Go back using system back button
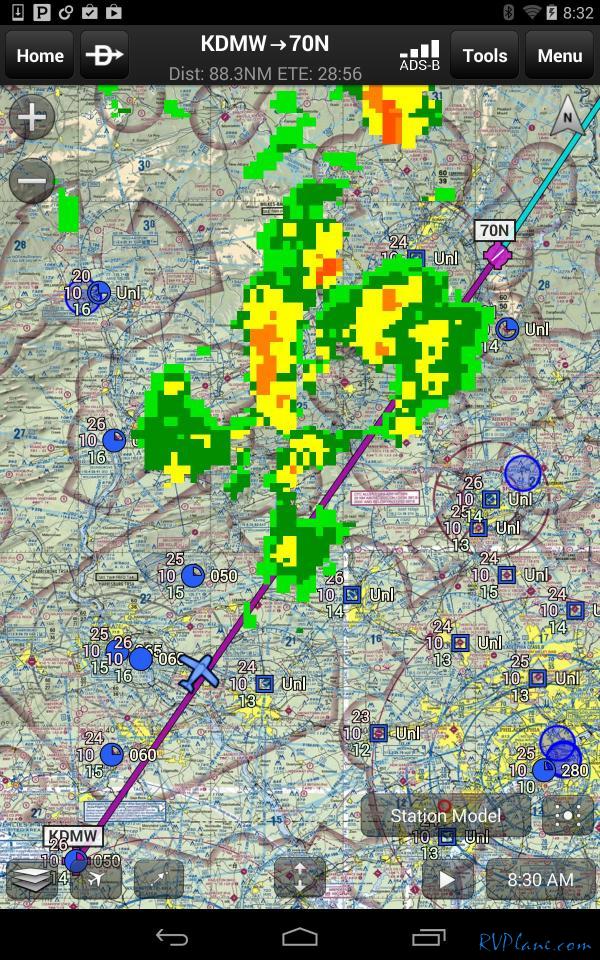This screenshot has width=600, height=960. tap(171, 937)
